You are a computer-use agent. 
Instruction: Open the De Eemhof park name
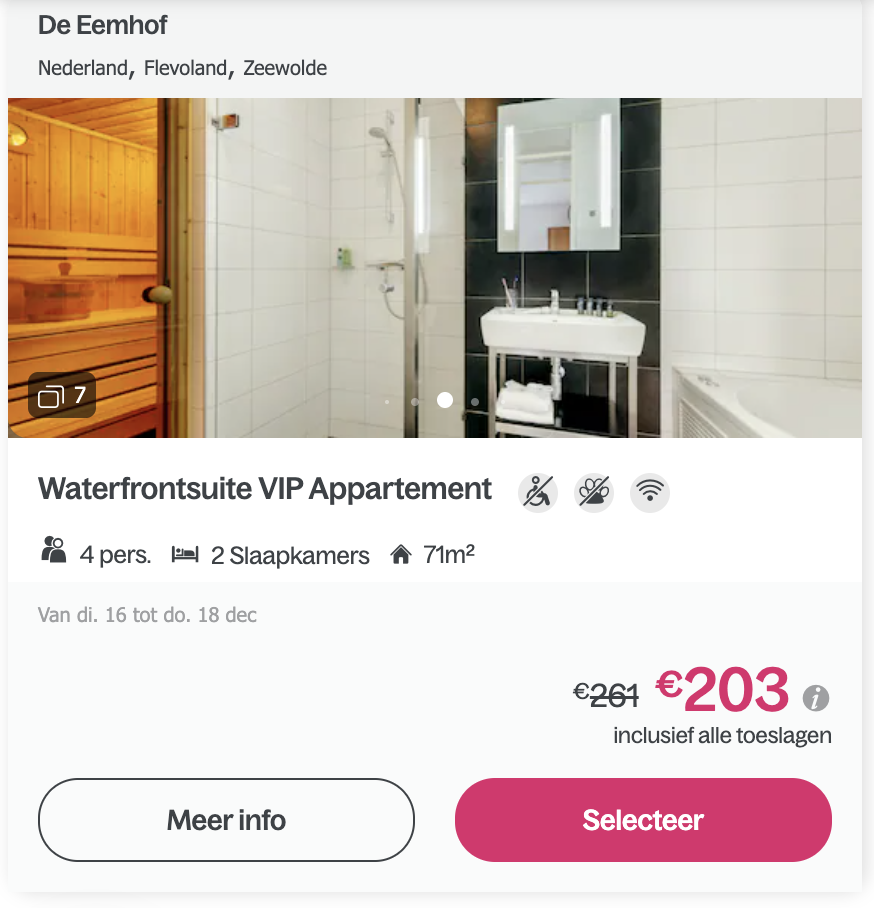103,25
